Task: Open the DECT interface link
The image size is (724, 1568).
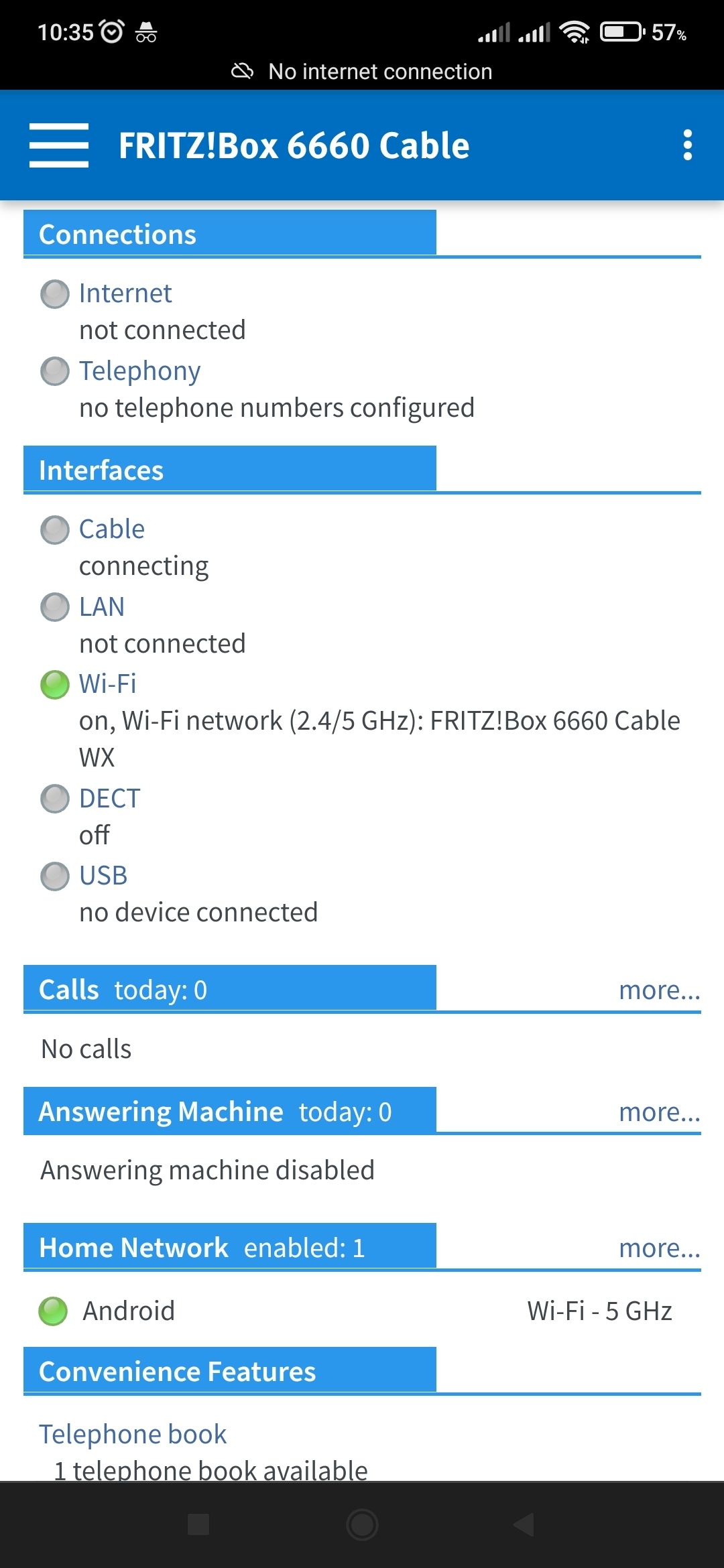Action: pos(110,799)
